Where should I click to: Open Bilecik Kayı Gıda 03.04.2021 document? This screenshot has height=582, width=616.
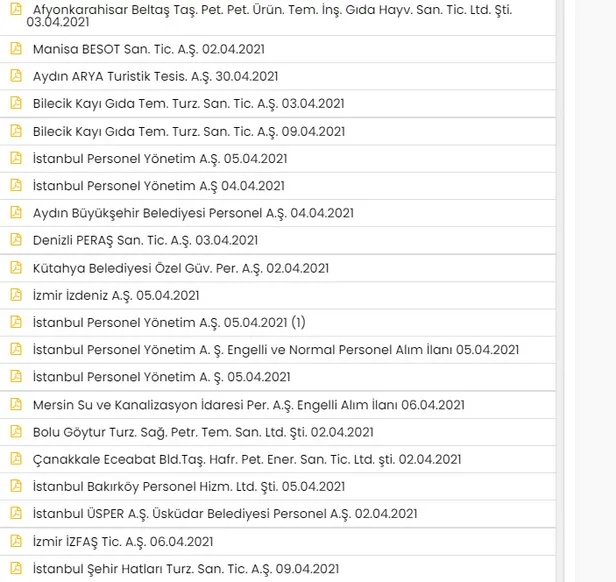click(x=189, y=103)
